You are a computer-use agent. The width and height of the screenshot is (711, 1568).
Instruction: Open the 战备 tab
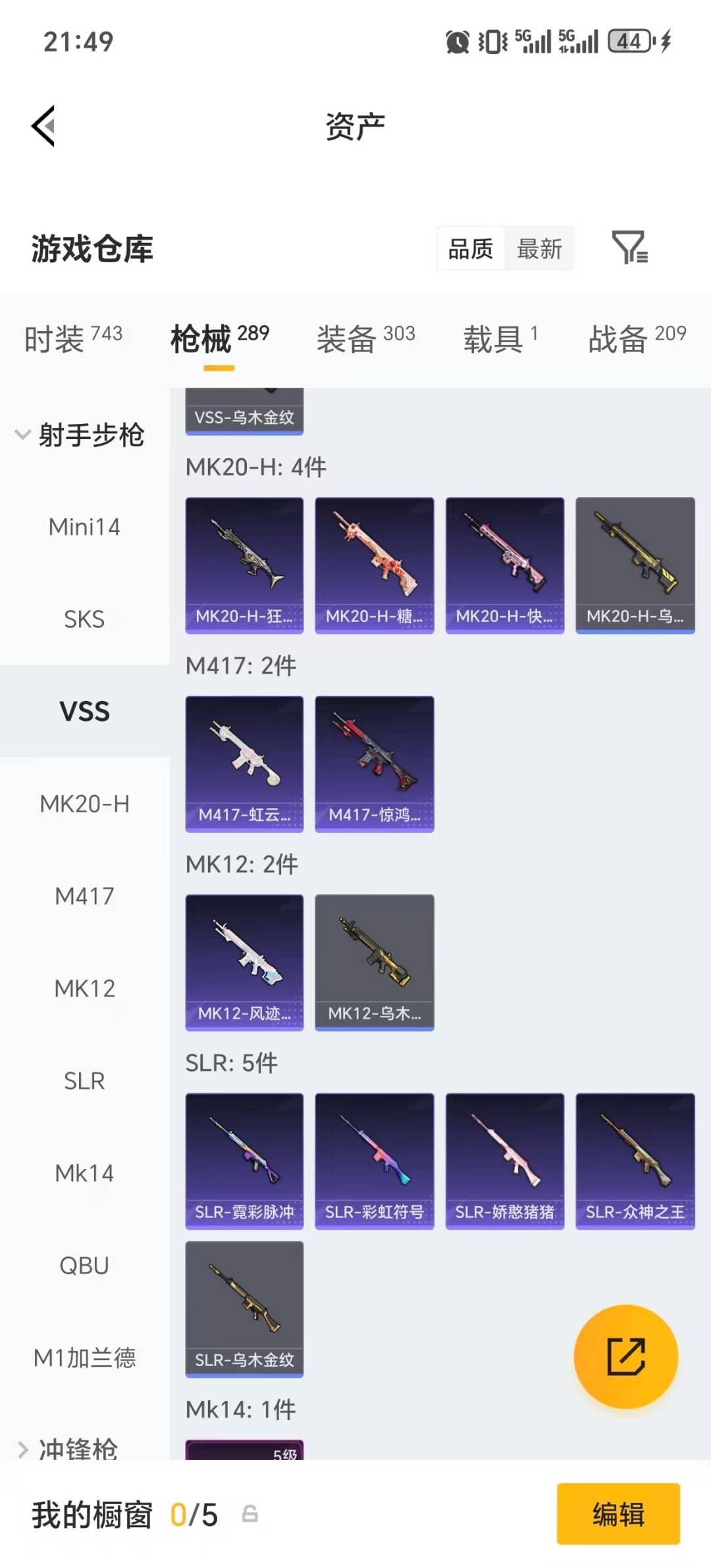(616, 338)
